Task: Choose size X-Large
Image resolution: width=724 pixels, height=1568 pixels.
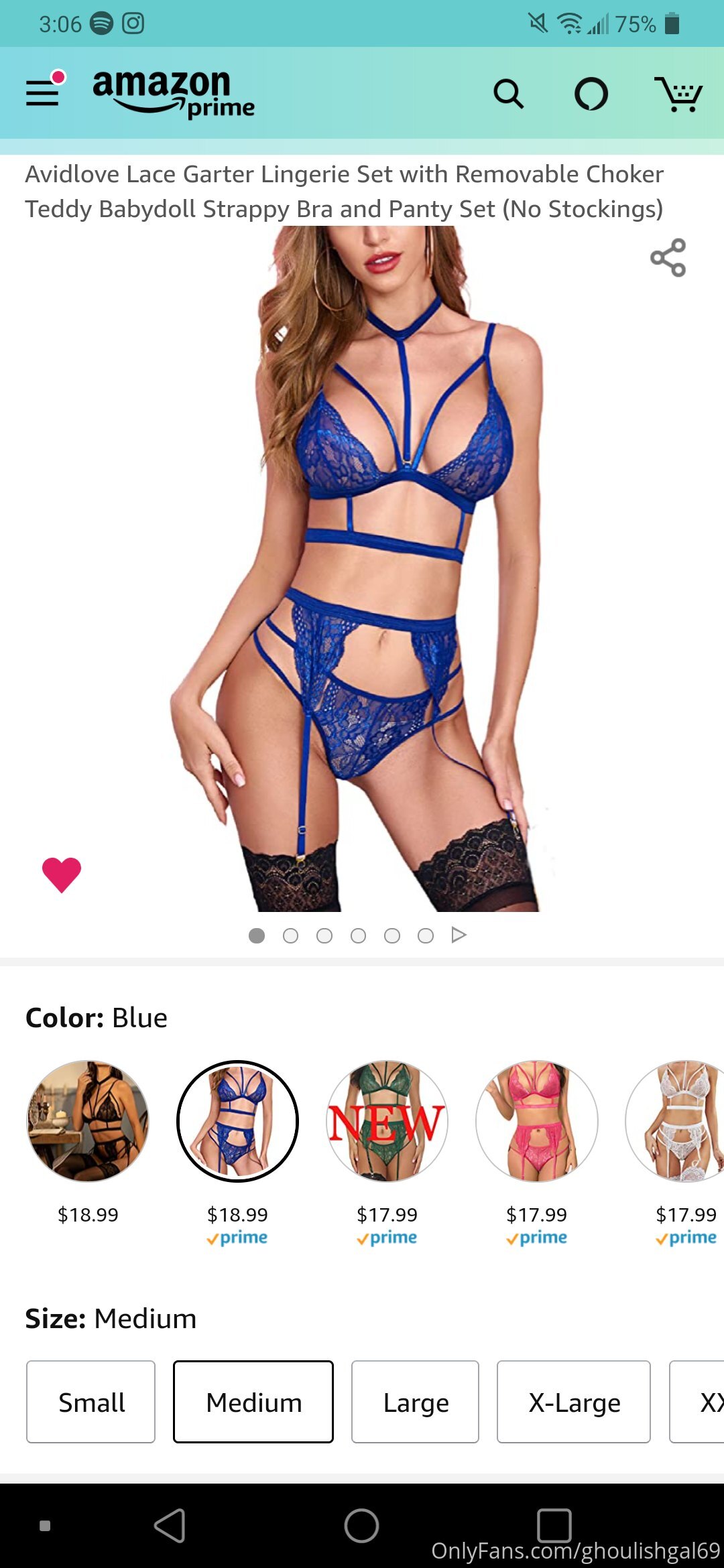Action: (574, 1402)
